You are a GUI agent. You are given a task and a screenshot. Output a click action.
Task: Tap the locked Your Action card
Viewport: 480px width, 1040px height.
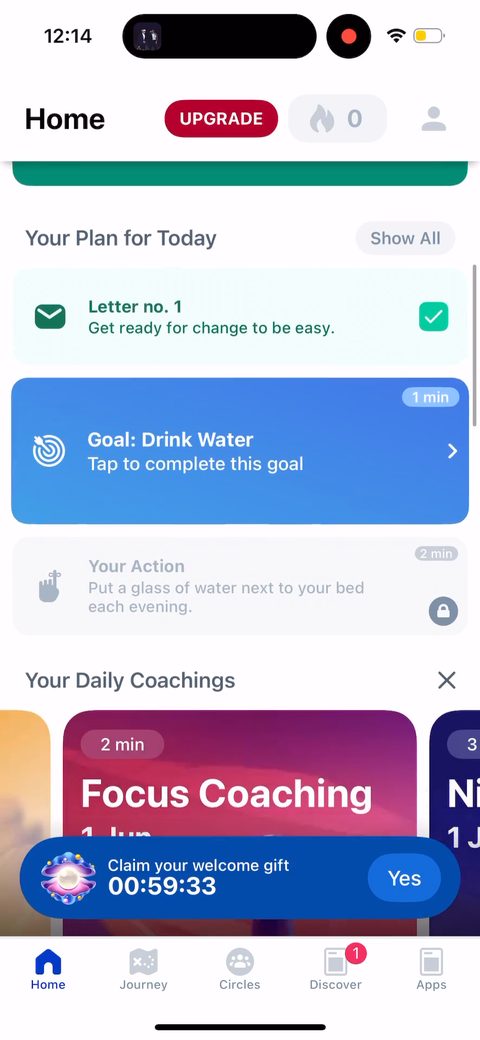(240, 586)
